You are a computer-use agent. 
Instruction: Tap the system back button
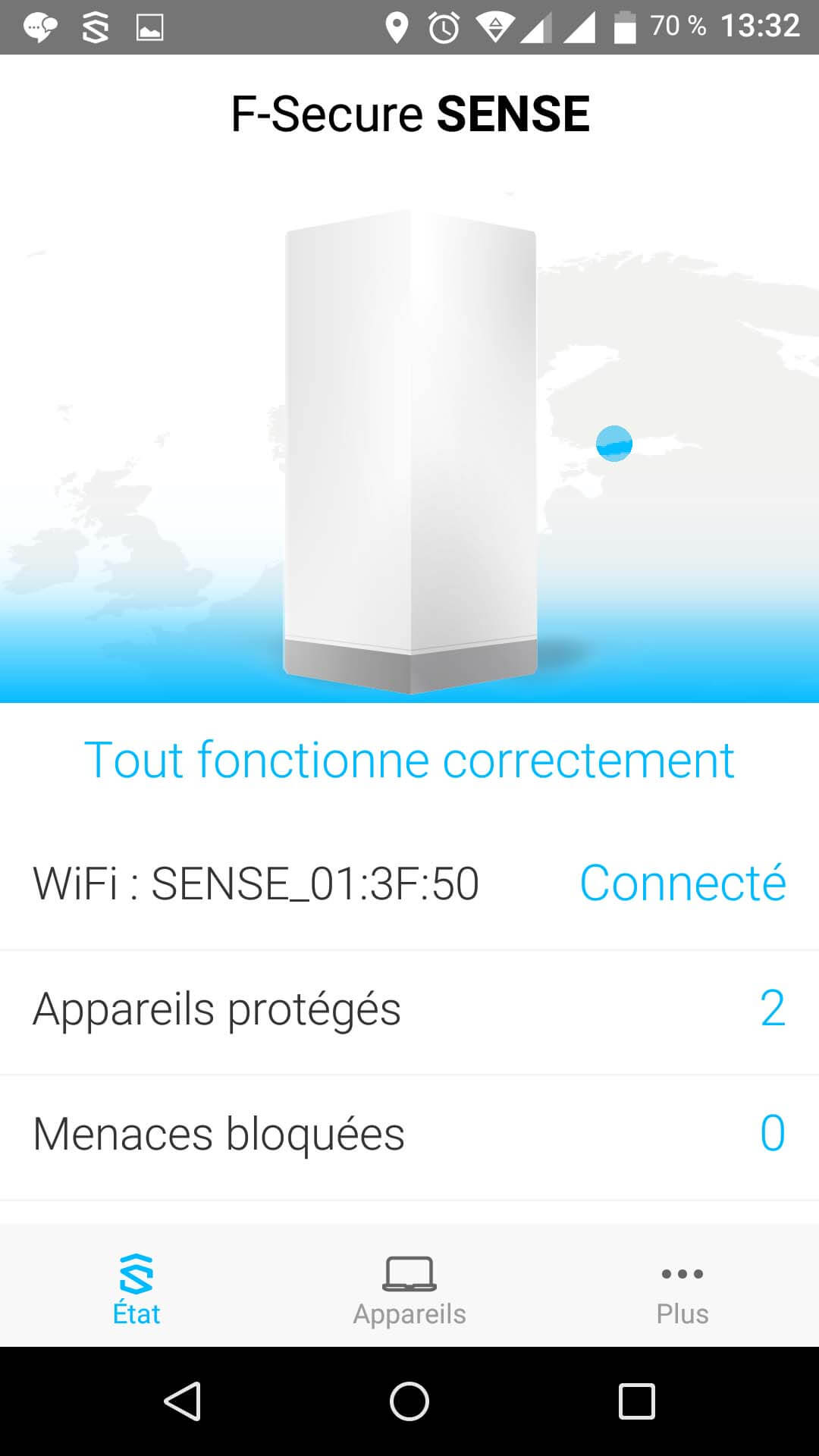coord(182,1401)
